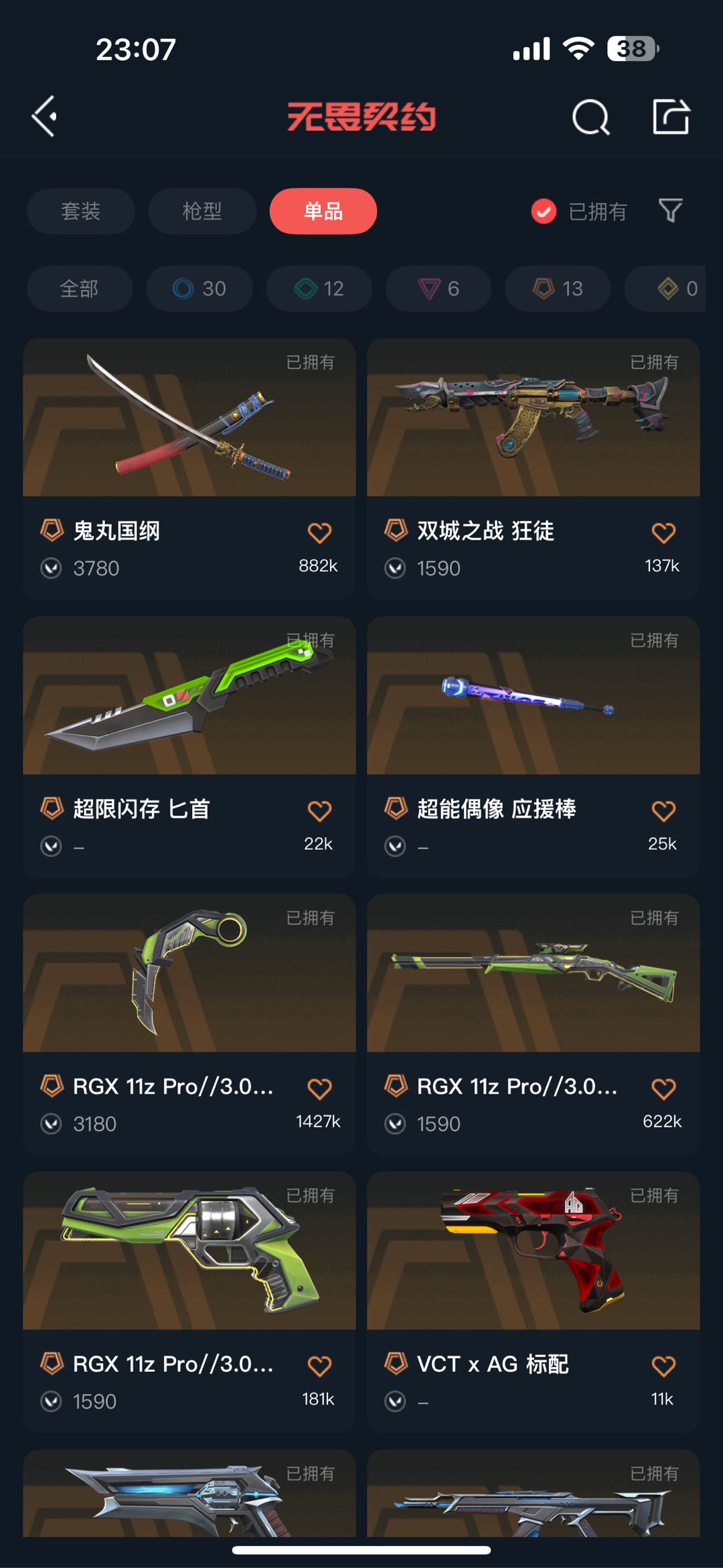The image size is (723, 1568).
Task: Favorite the 超能偶像 应援棒 skin
Action: tap(663, 811)
